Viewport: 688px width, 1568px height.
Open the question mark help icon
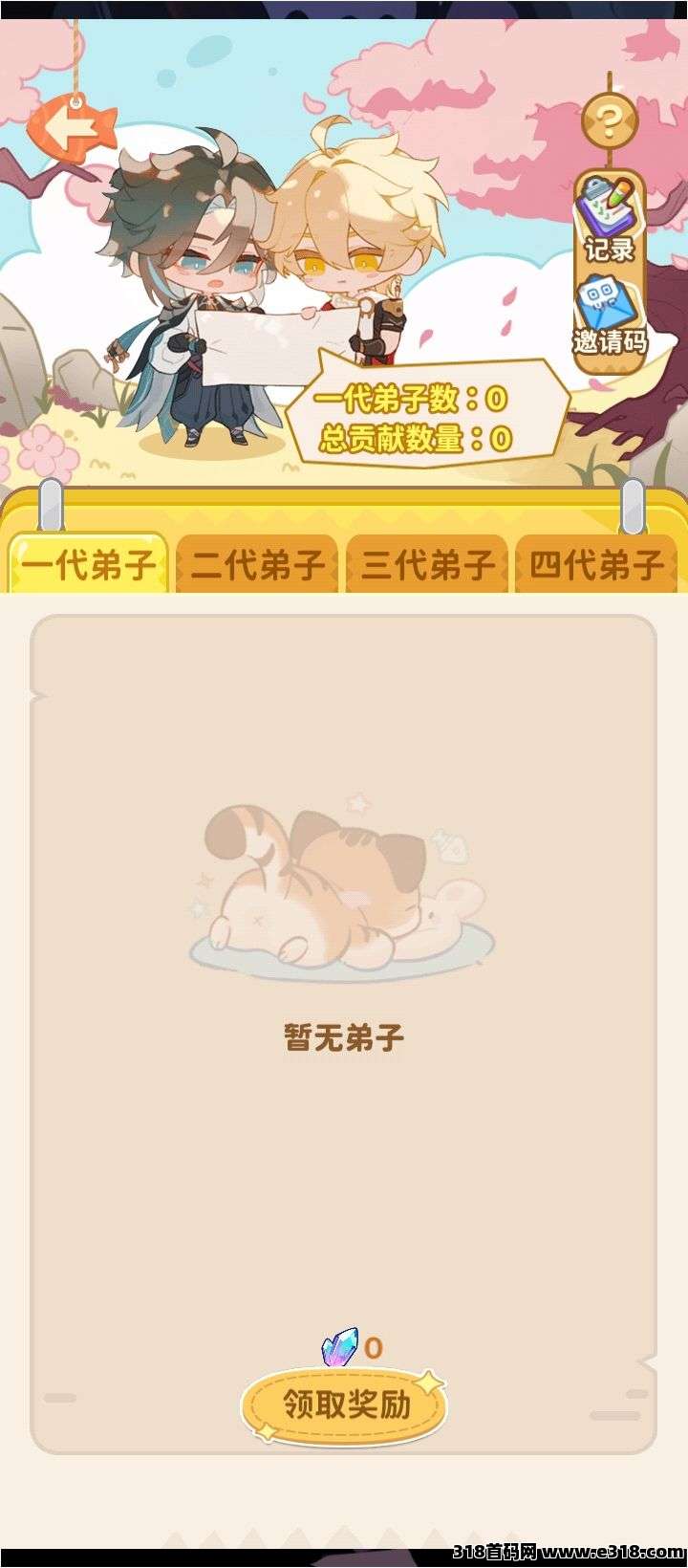610,120
